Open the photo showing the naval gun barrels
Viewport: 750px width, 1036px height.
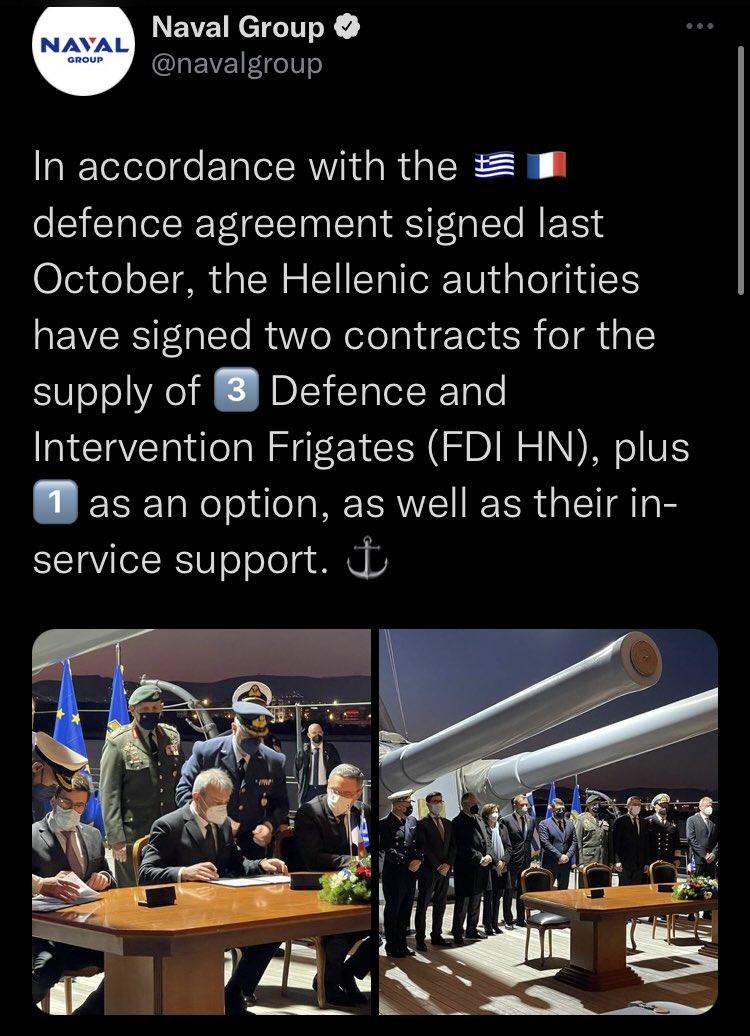pyautogui.click(x=548, y=820)
